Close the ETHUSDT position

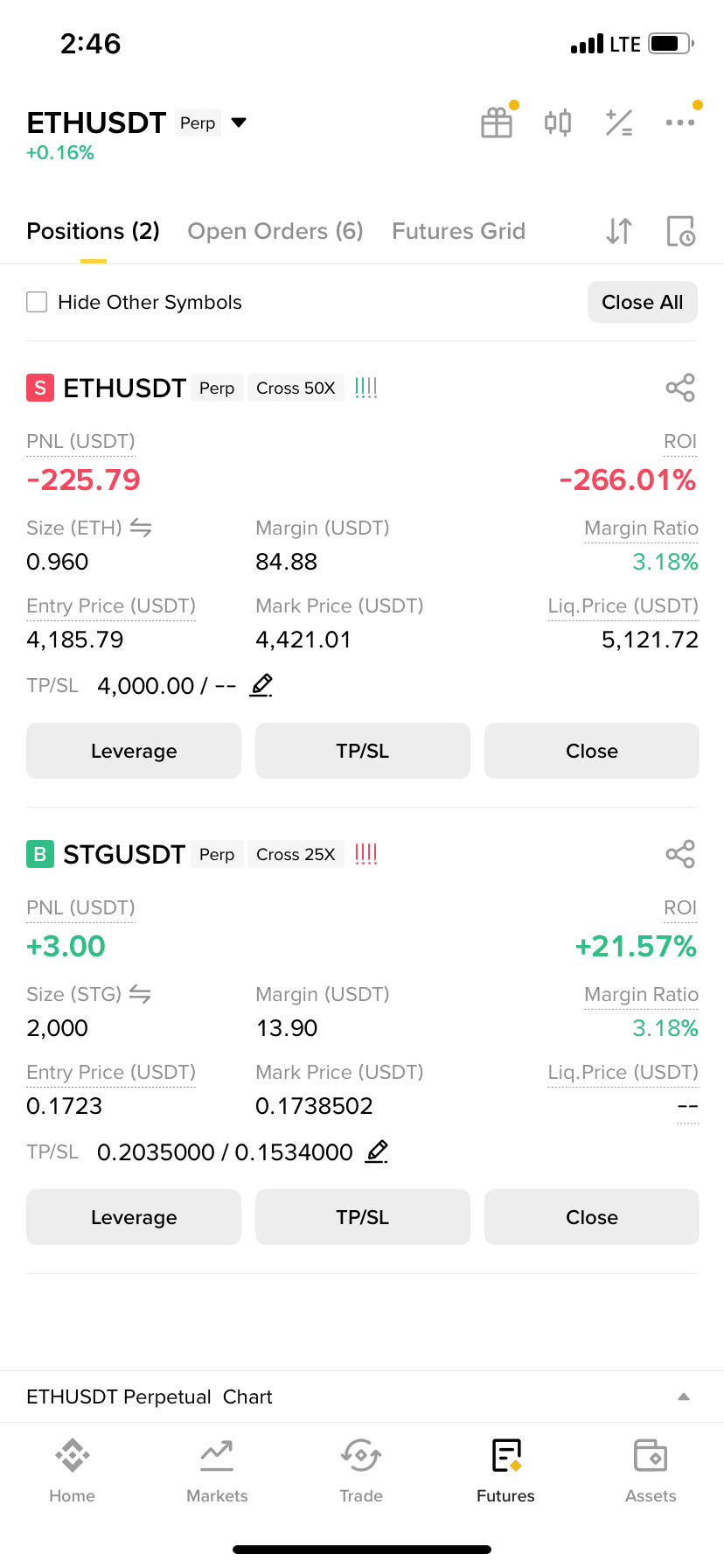pyautogui.click(x=592, y=751)
